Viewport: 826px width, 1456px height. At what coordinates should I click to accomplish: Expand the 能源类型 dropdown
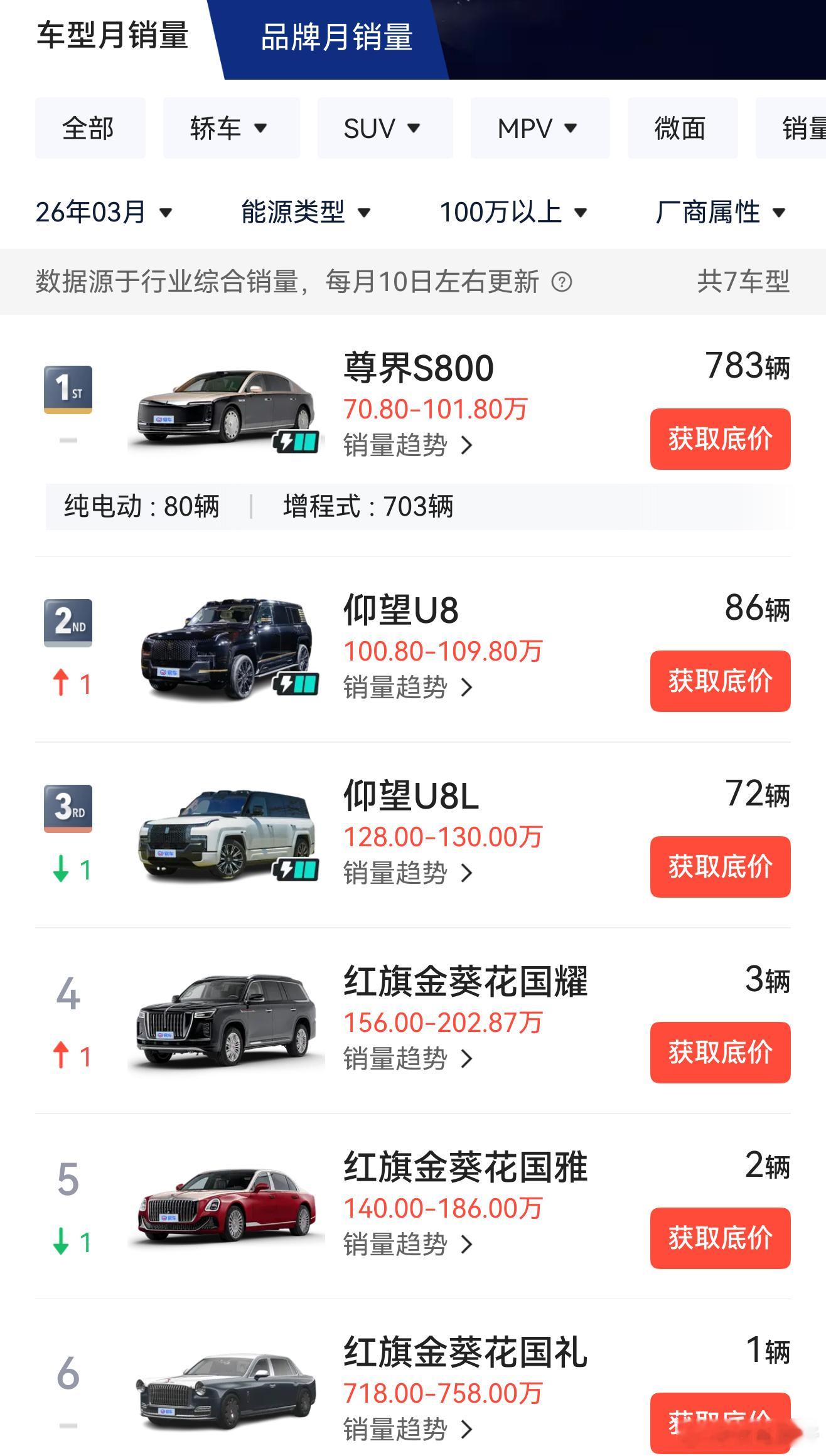tap(306, 213)
